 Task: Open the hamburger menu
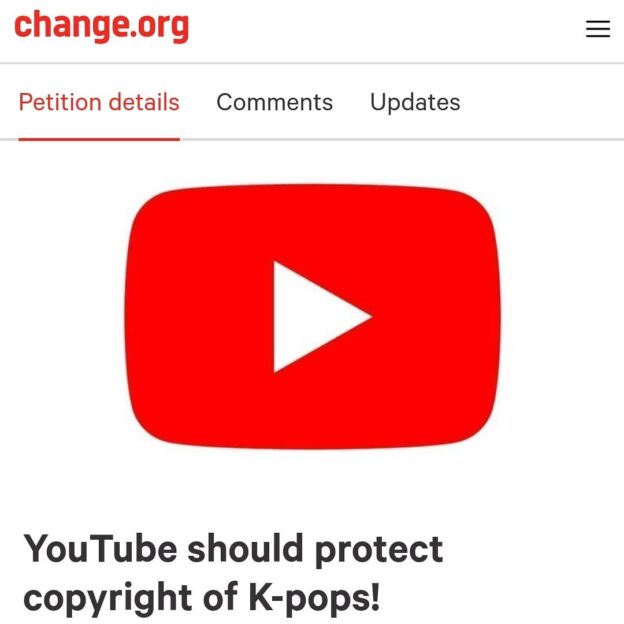pos(597,29)
